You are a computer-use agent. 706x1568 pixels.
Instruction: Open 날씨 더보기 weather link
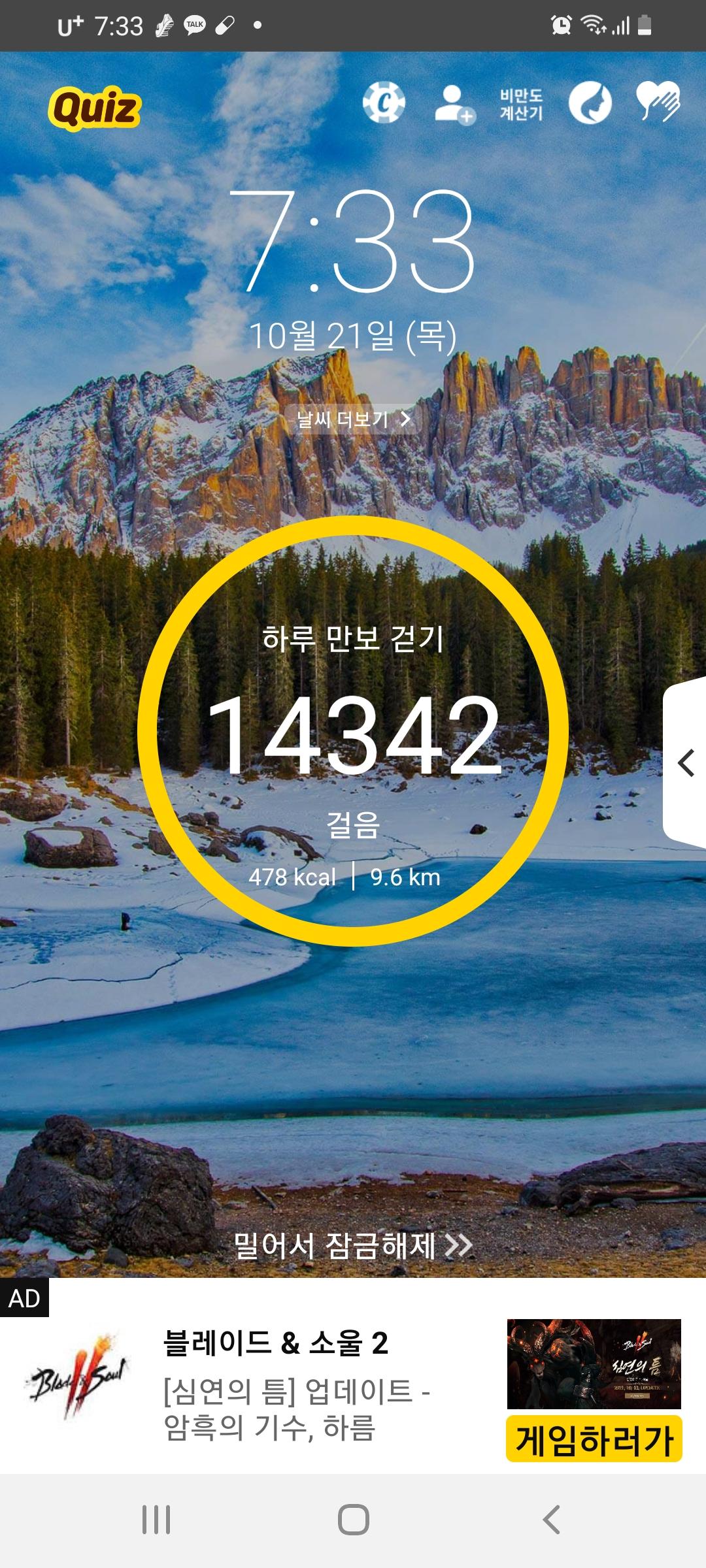tap(353, 419)
